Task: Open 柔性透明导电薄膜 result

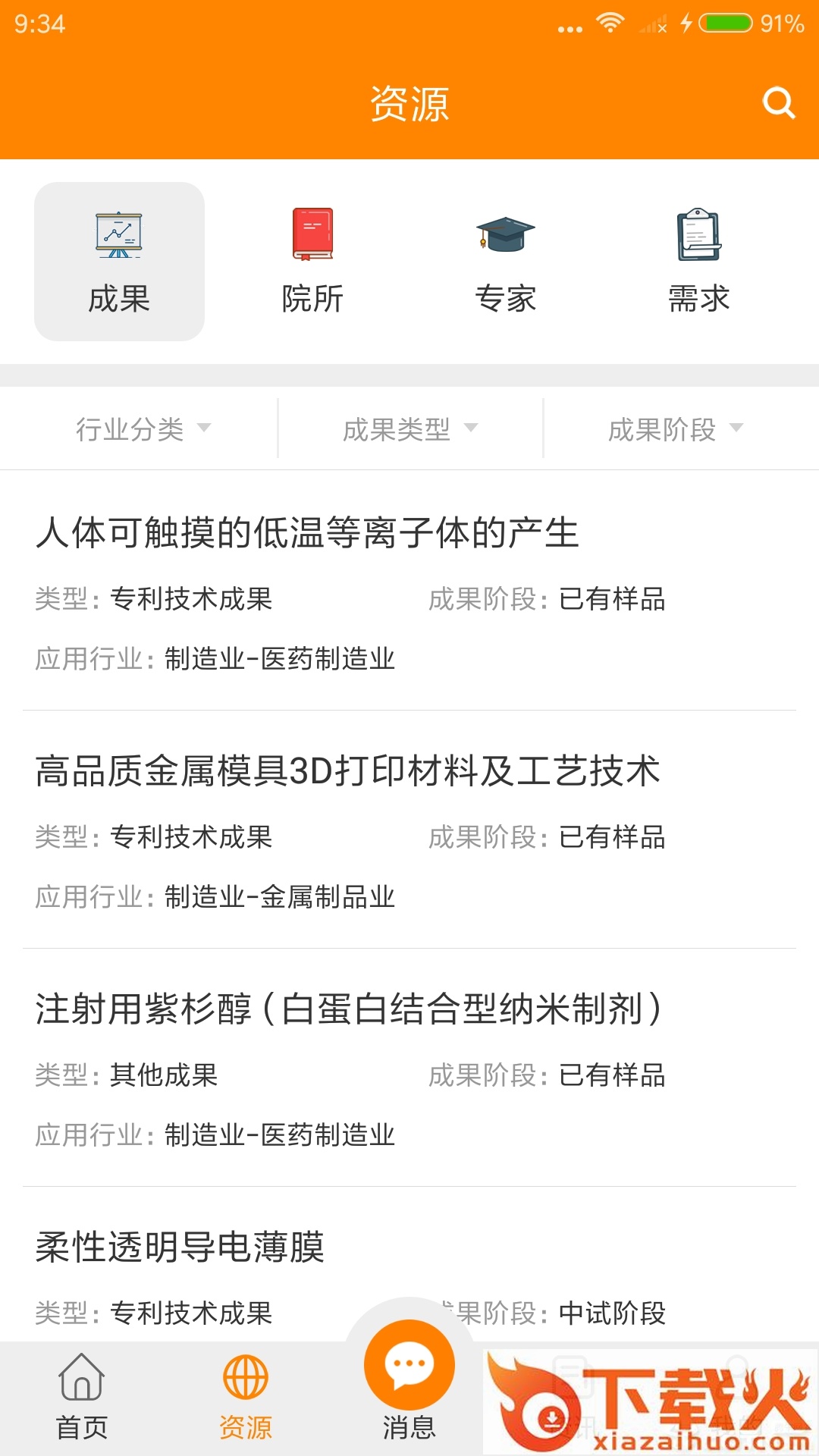Action: click(x=180, y=1247)
